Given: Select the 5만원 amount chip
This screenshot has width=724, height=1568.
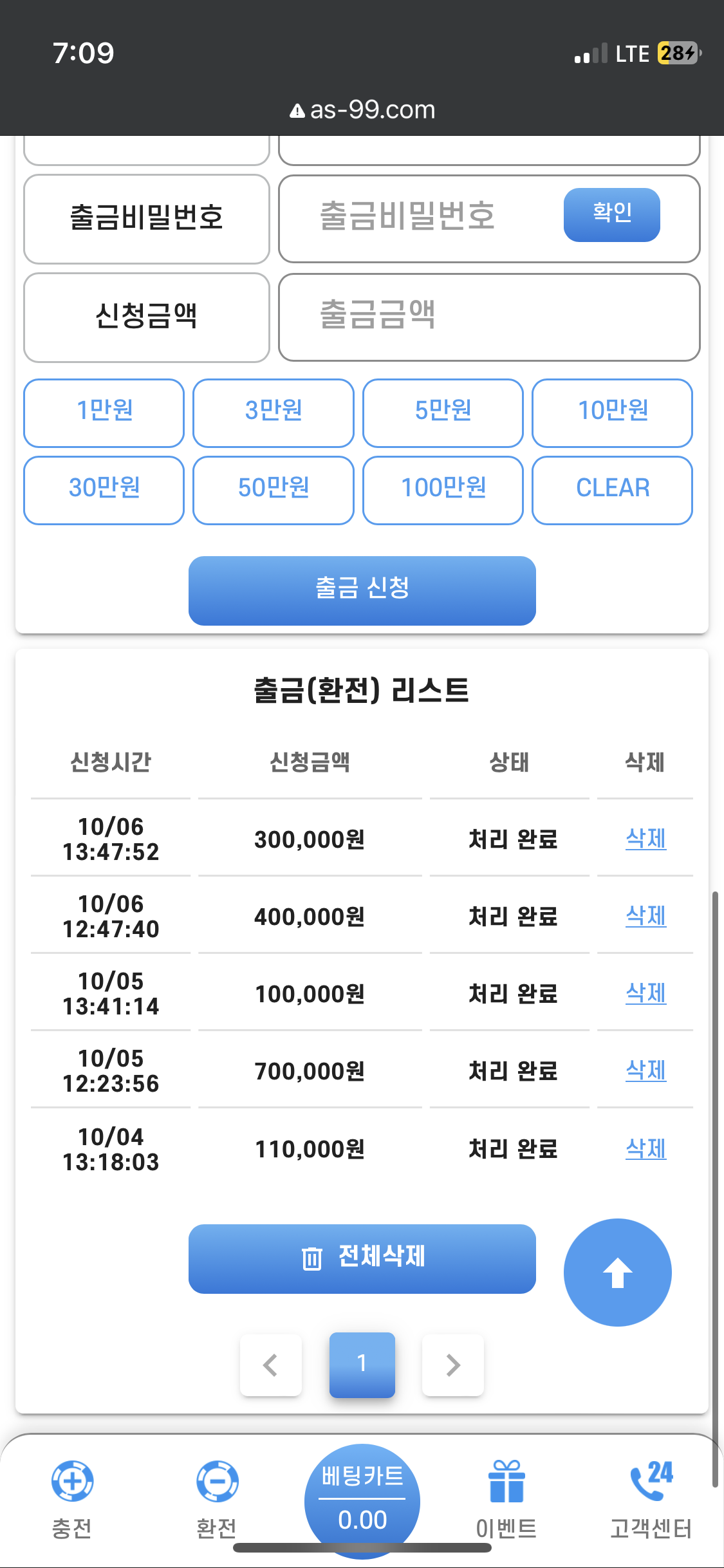Looking at the screenshot, I should pyautogui.click(x=443, y=413).
